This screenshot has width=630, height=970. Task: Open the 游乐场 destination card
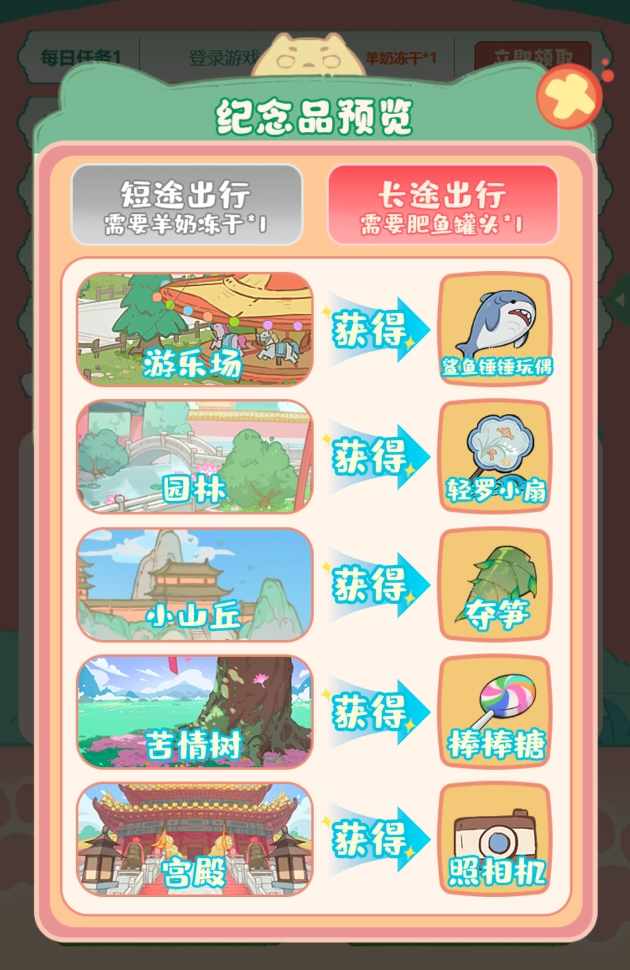(x=195, y=329)
